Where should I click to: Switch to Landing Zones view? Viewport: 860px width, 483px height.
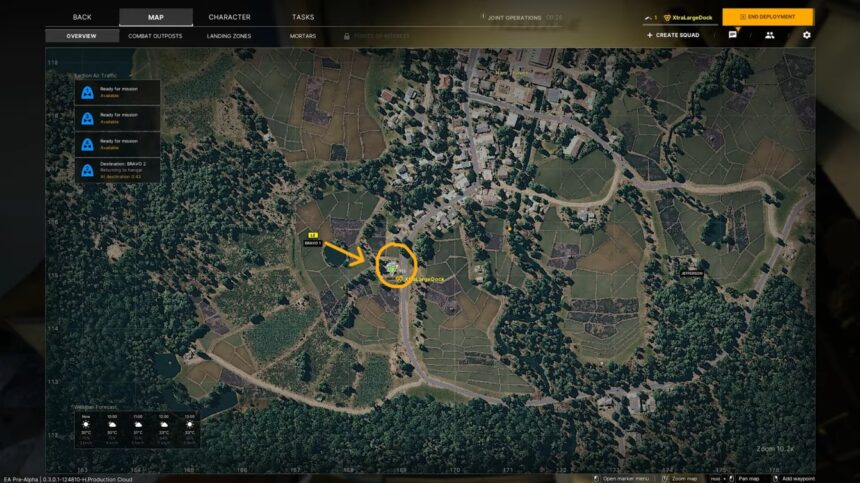tap(229, 36)
